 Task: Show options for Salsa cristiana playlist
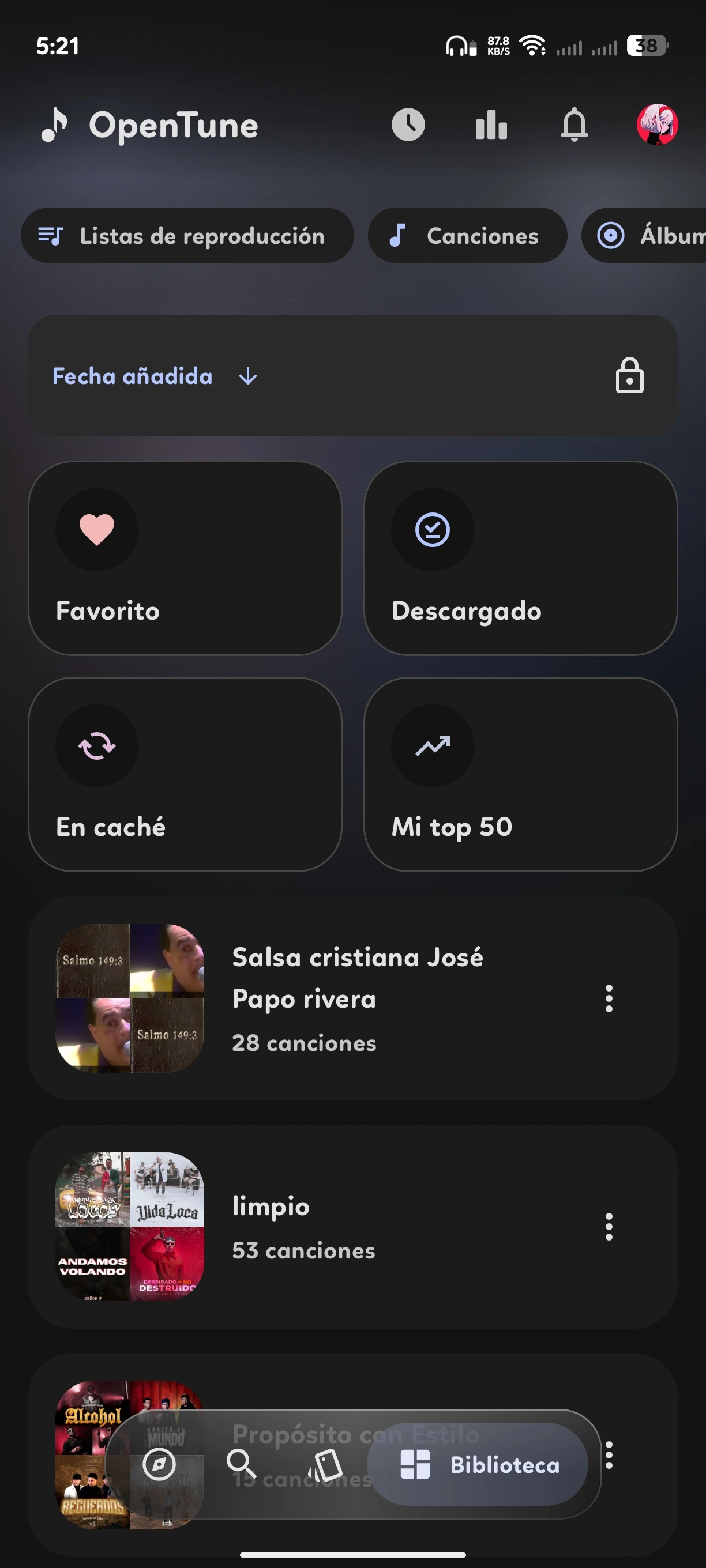pos(609,998)
